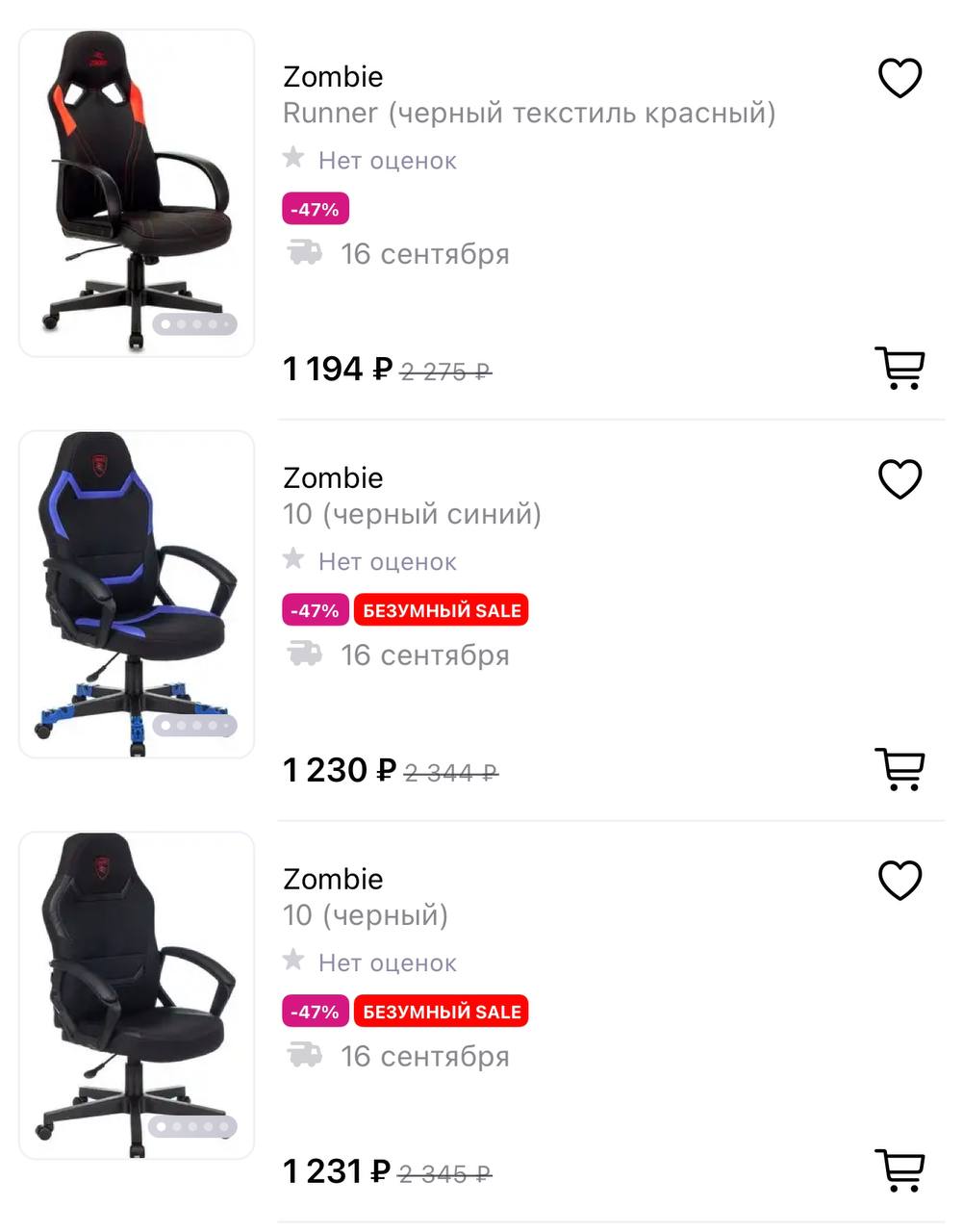The image size is (963, 1232).
Task: Add Zombie 10 черный синий to cart
Action: pos(900,769)
